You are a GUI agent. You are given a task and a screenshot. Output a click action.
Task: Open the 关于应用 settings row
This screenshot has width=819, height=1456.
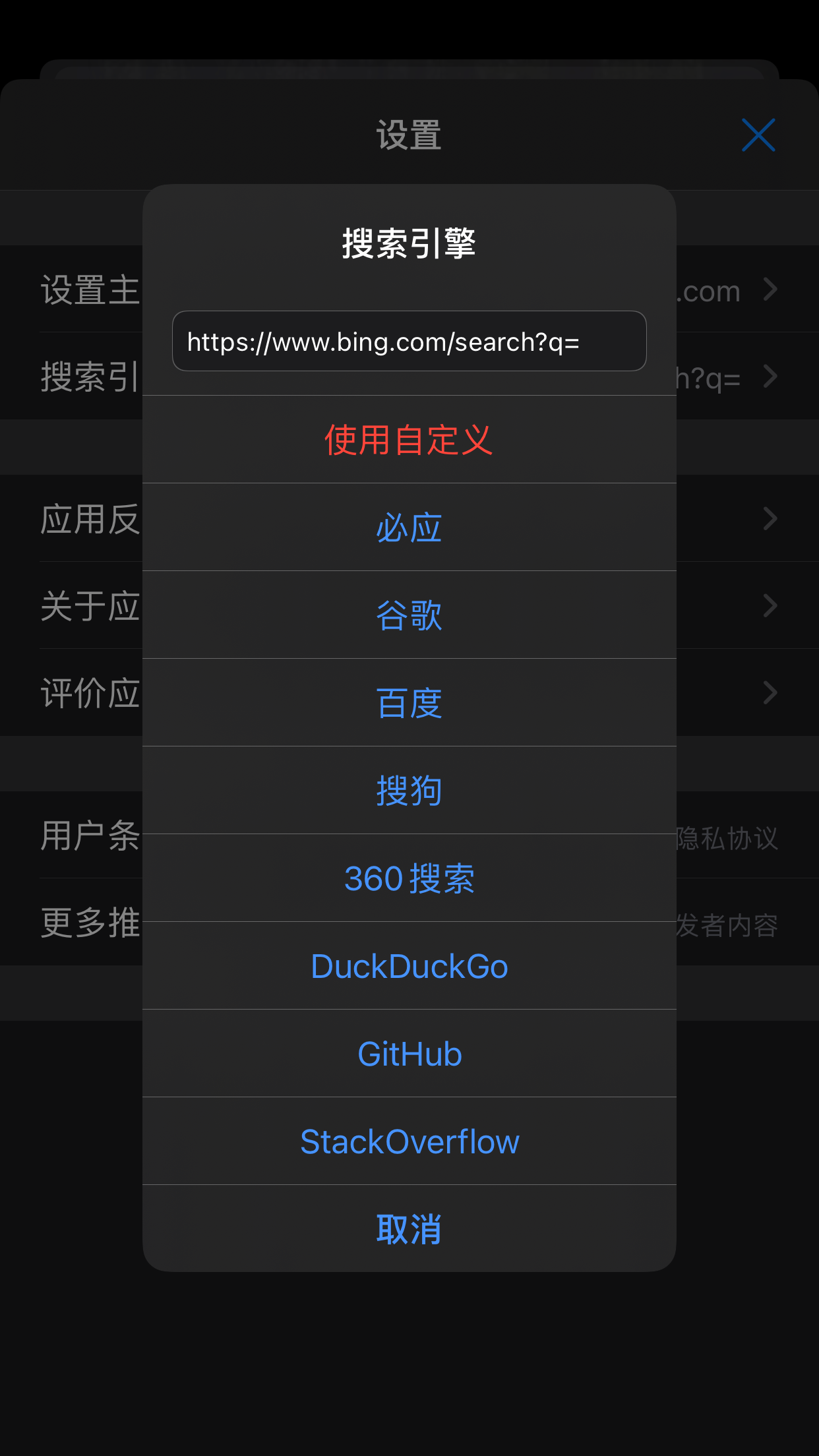coord(89,607)
